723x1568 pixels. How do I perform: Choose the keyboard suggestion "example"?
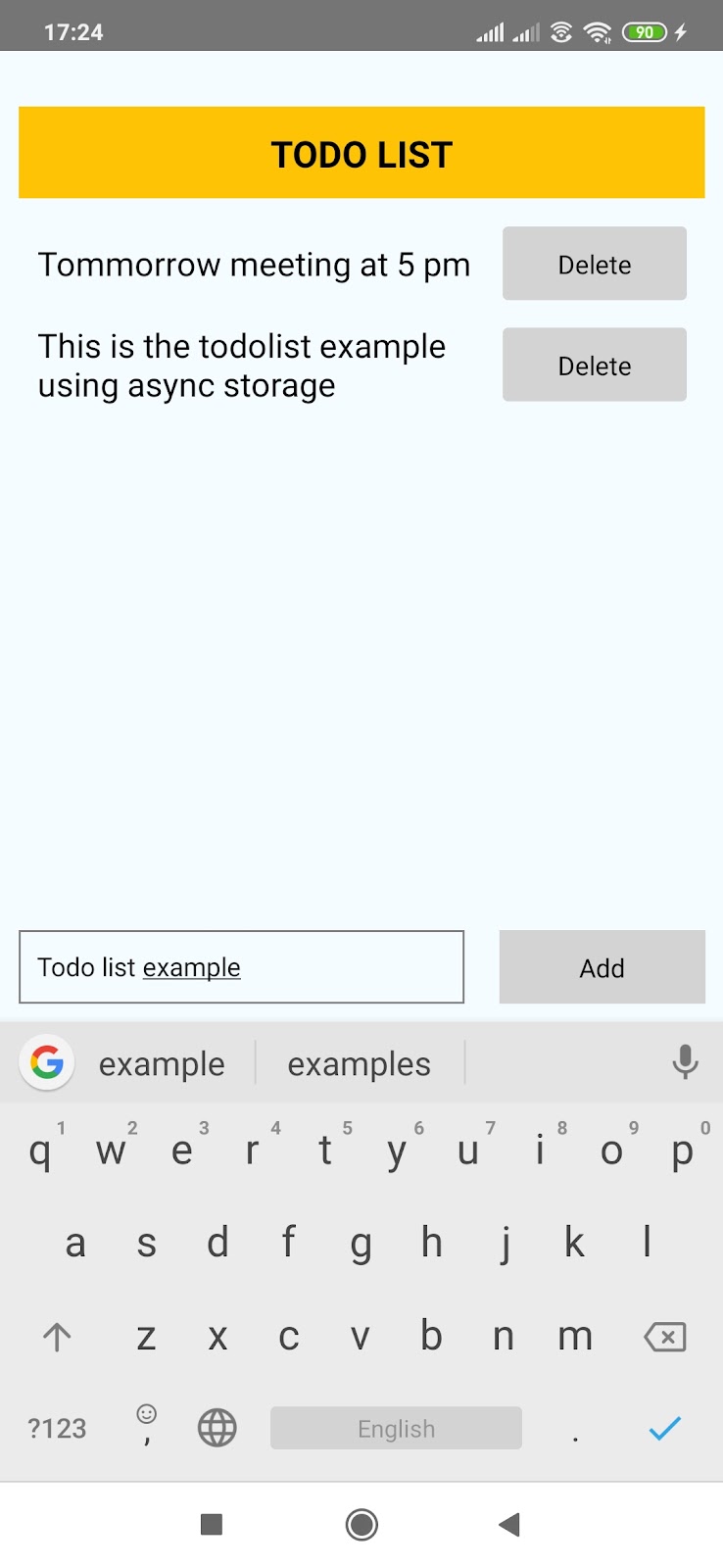click(x=162, y=1064)
